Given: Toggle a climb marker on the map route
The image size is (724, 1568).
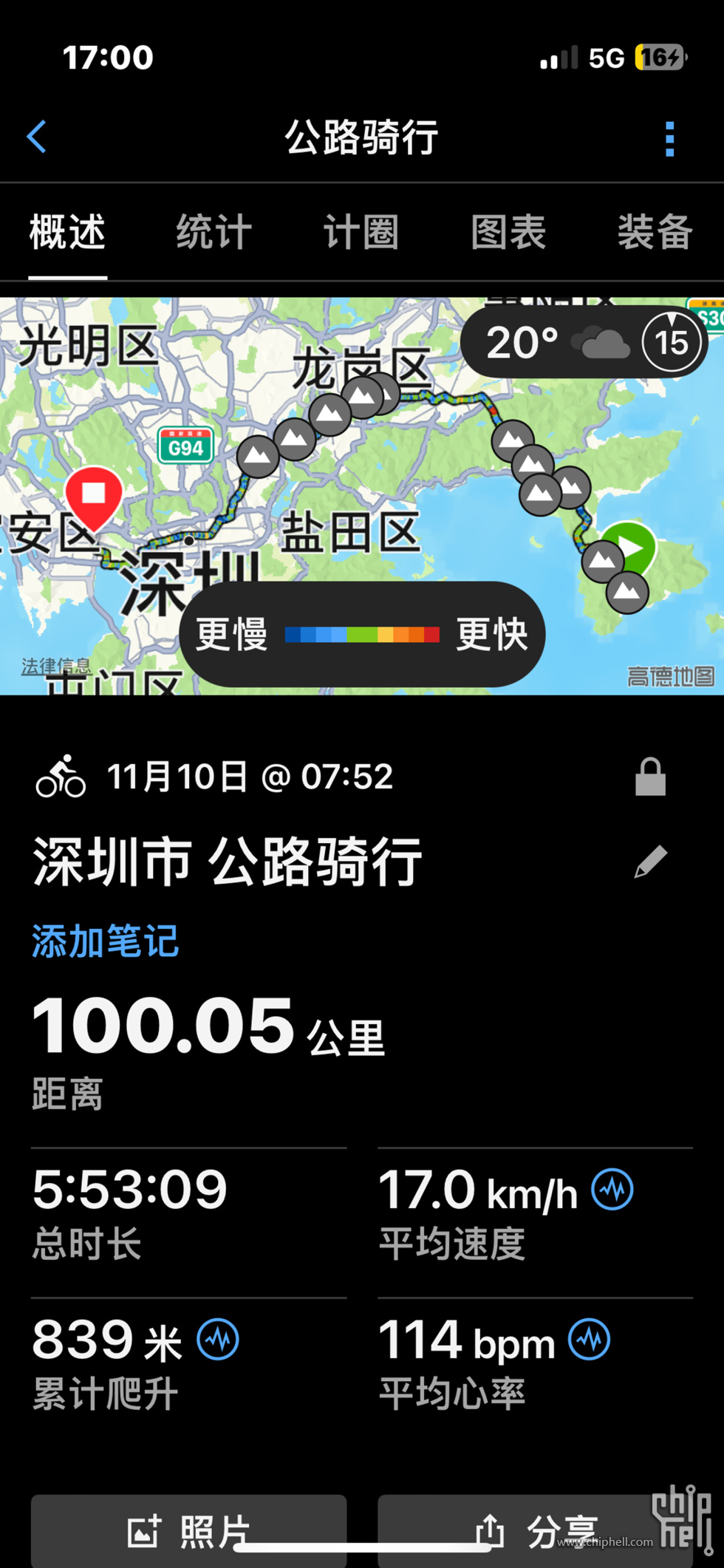Looking at the screenshot, I should tap(258, 458).
